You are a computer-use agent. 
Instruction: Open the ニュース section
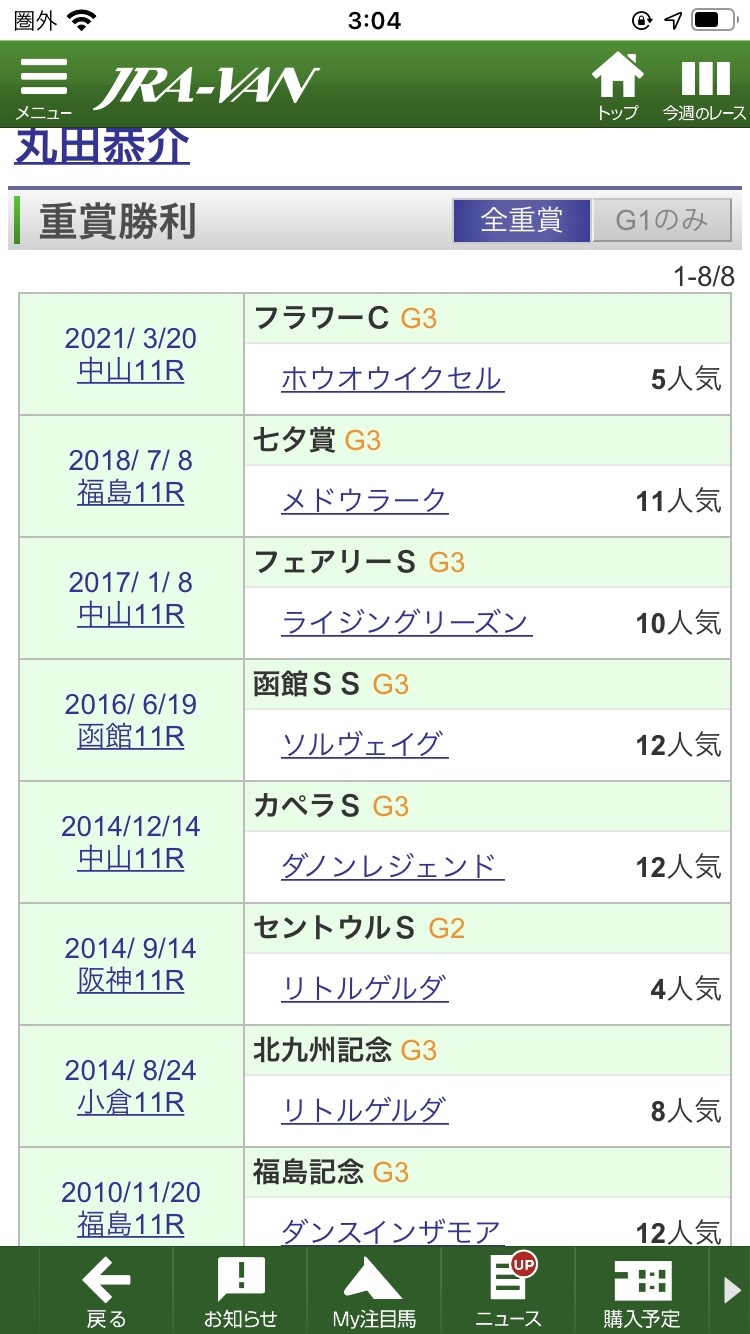[508, 1290]
